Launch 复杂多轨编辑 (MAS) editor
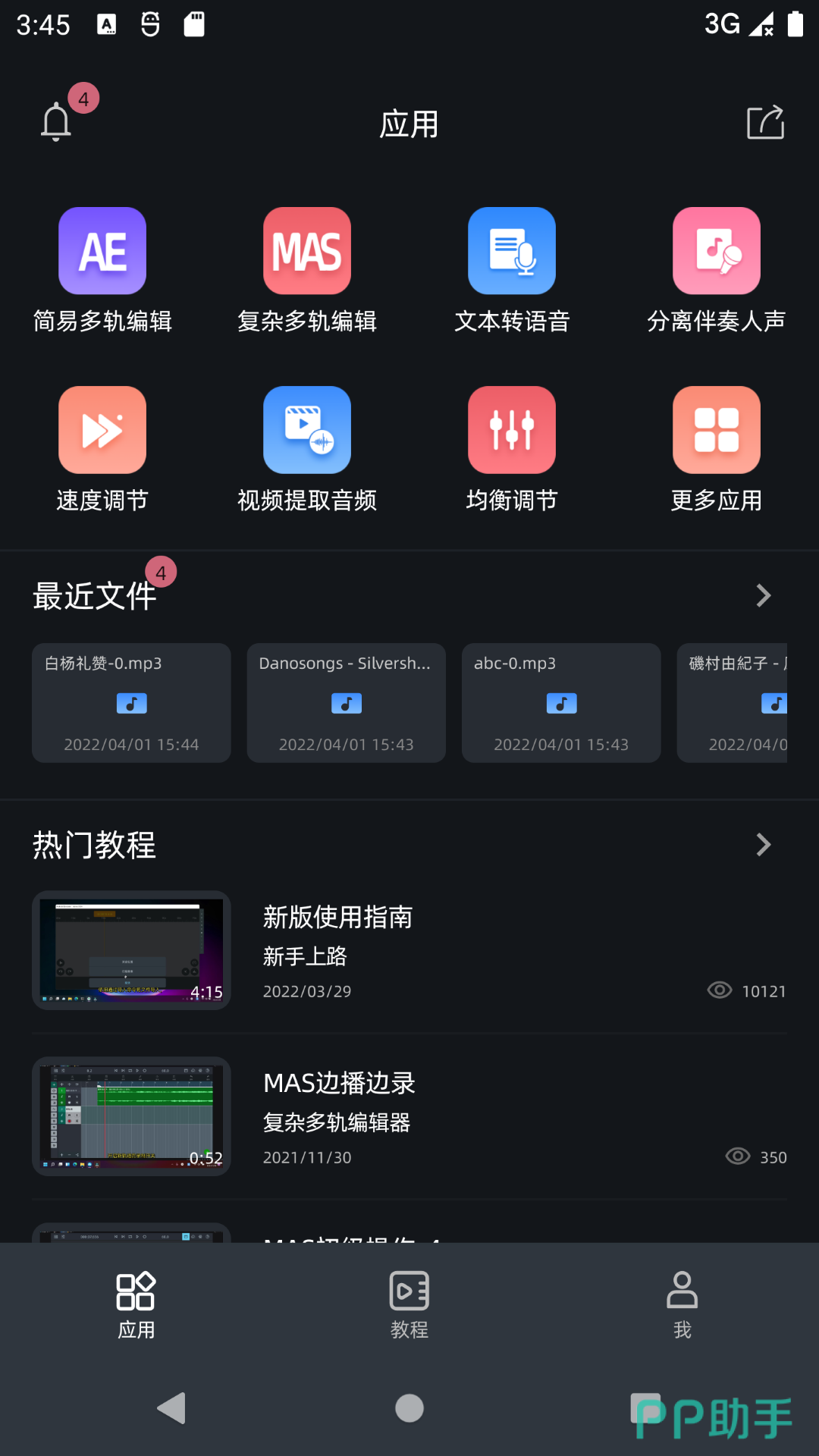The height and width of the screenshot is (1456, 819). tap(307, 251)
